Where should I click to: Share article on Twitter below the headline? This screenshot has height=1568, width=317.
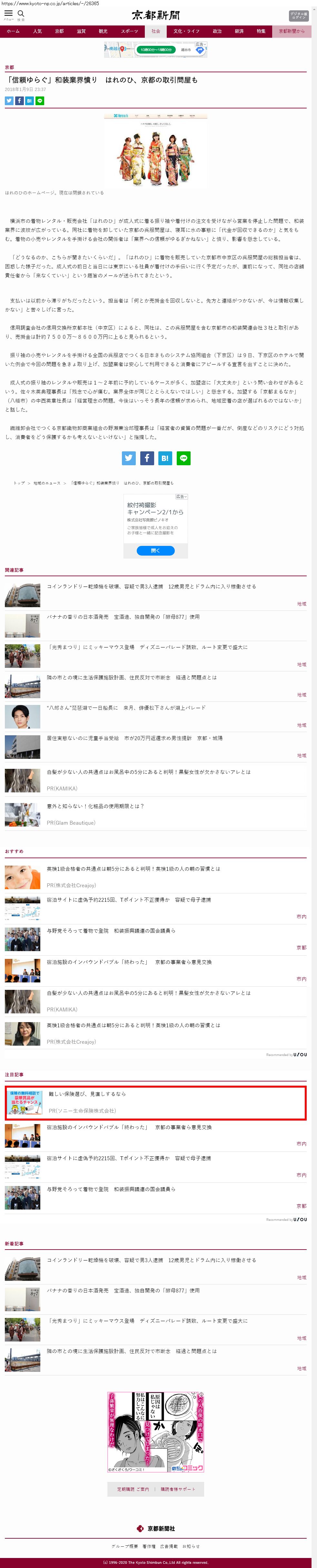click(x=9, y=101)
